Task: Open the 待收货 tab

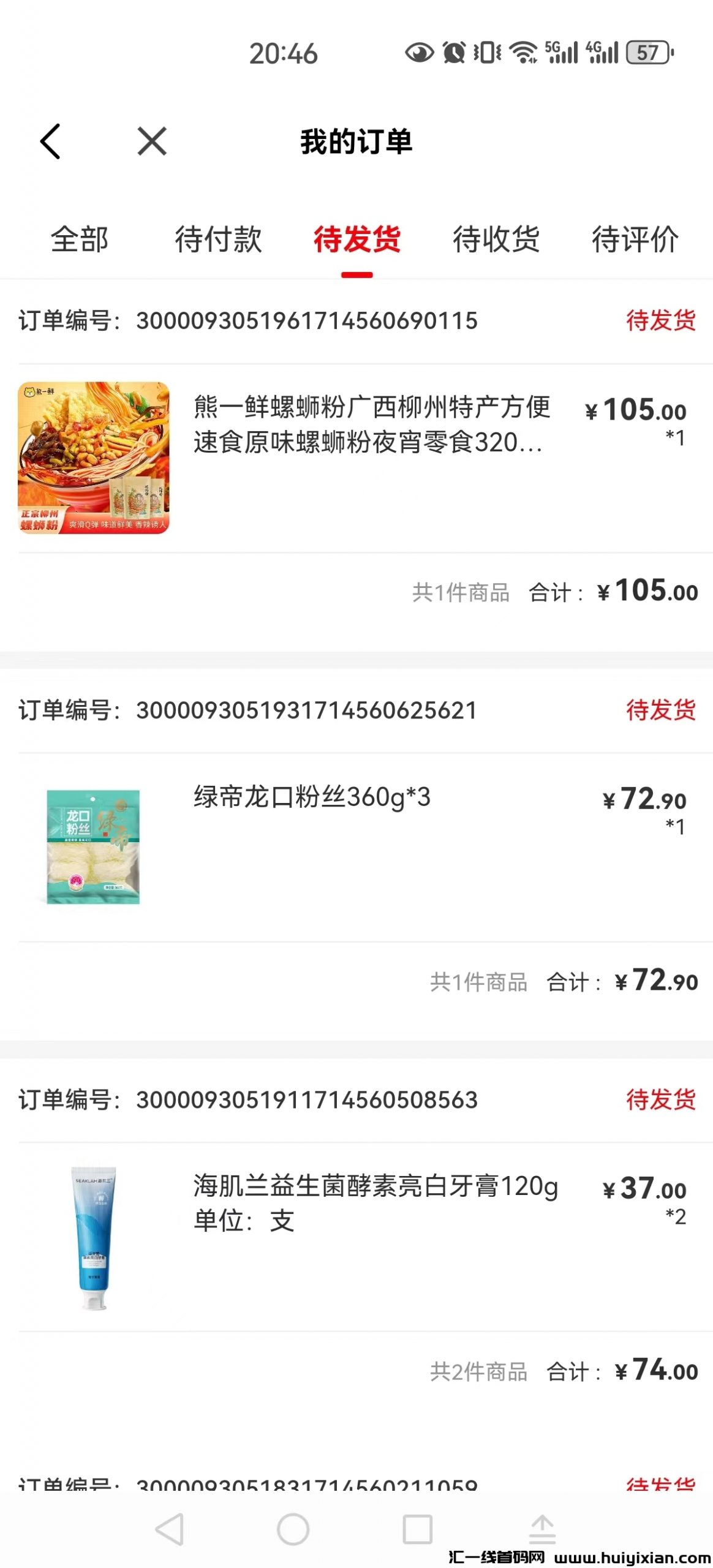Action: tap(496, 239)
